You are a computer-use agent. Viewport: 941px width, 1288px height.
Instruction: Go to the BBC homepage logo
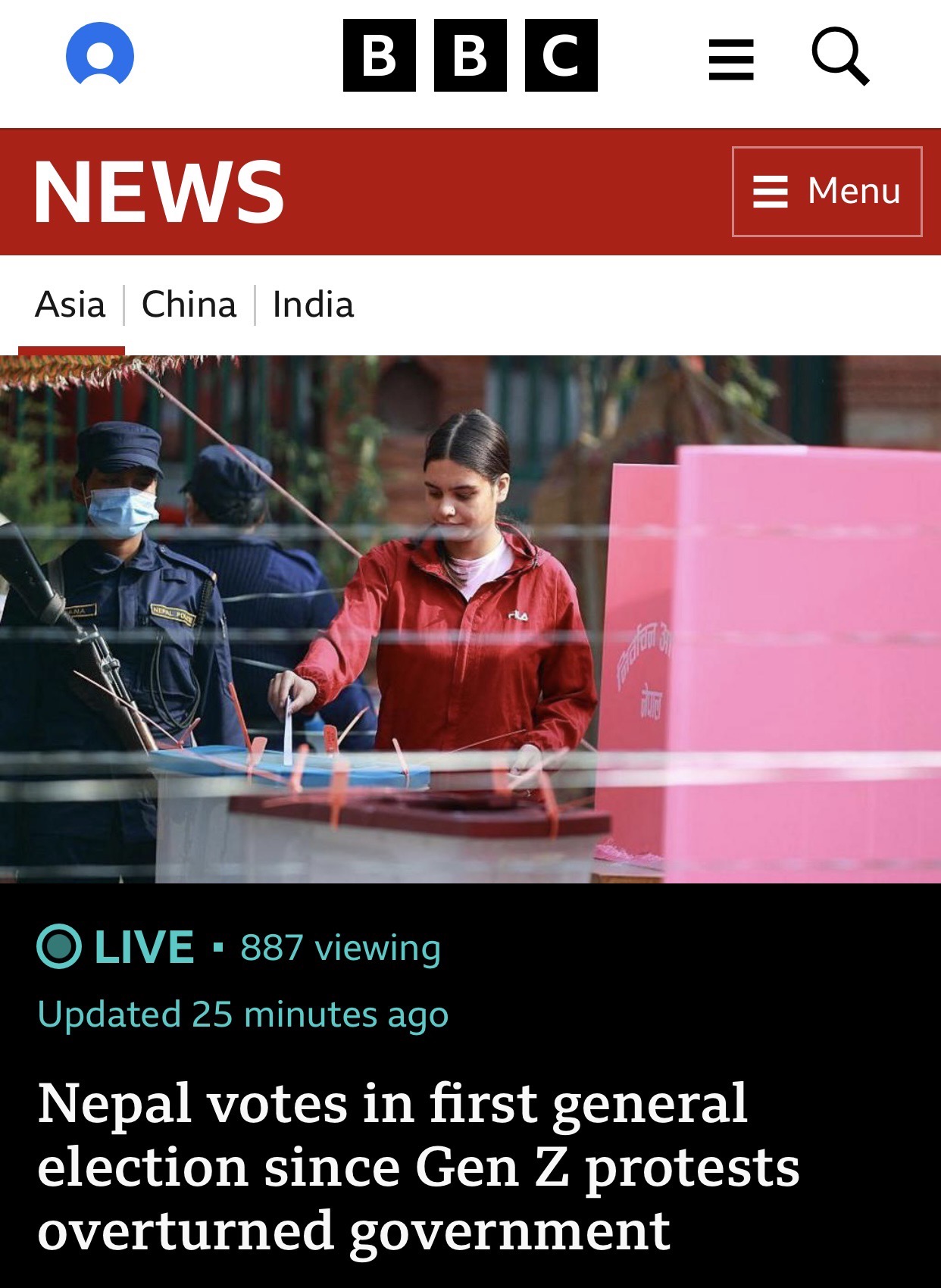point(470,55)
